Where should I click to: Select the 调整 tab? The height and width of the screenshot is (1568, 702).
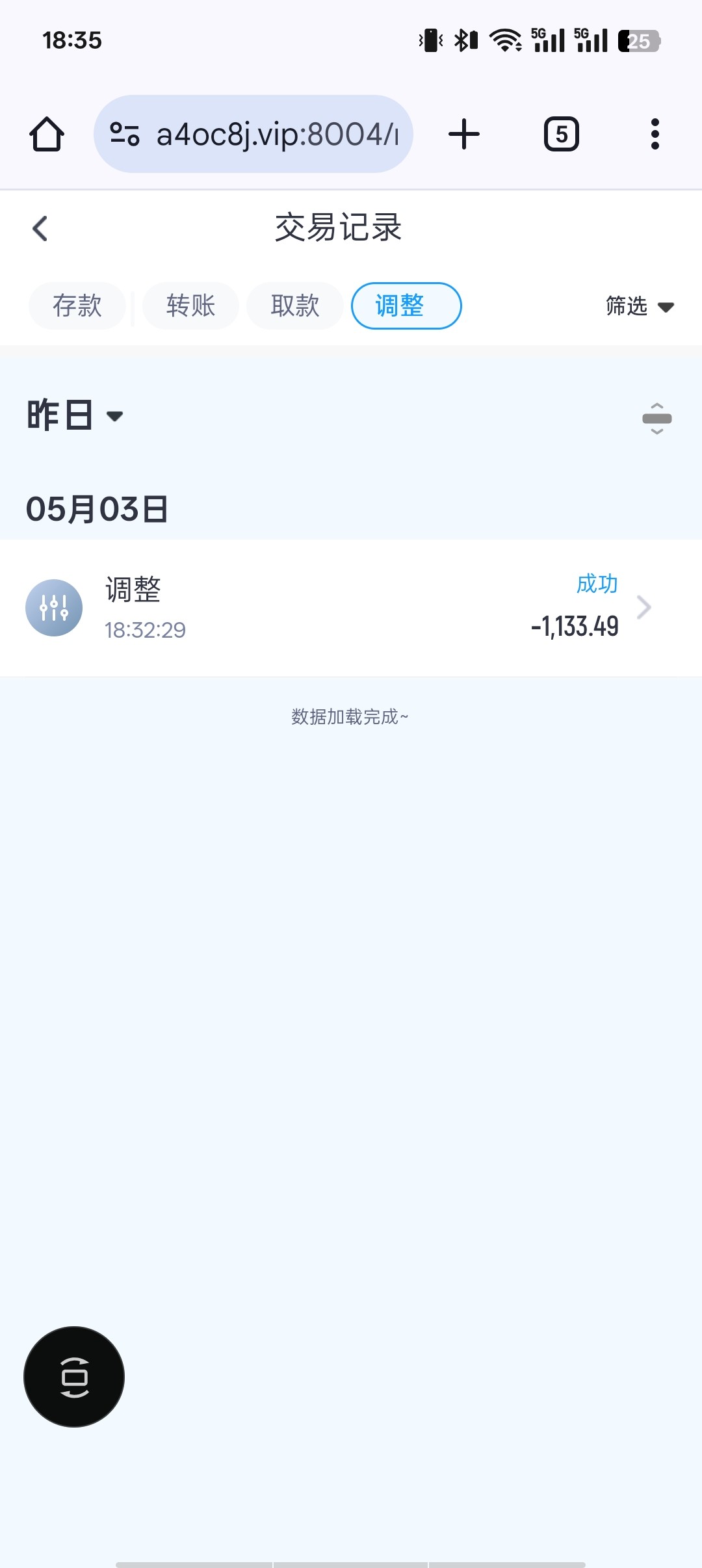[406, 306]
